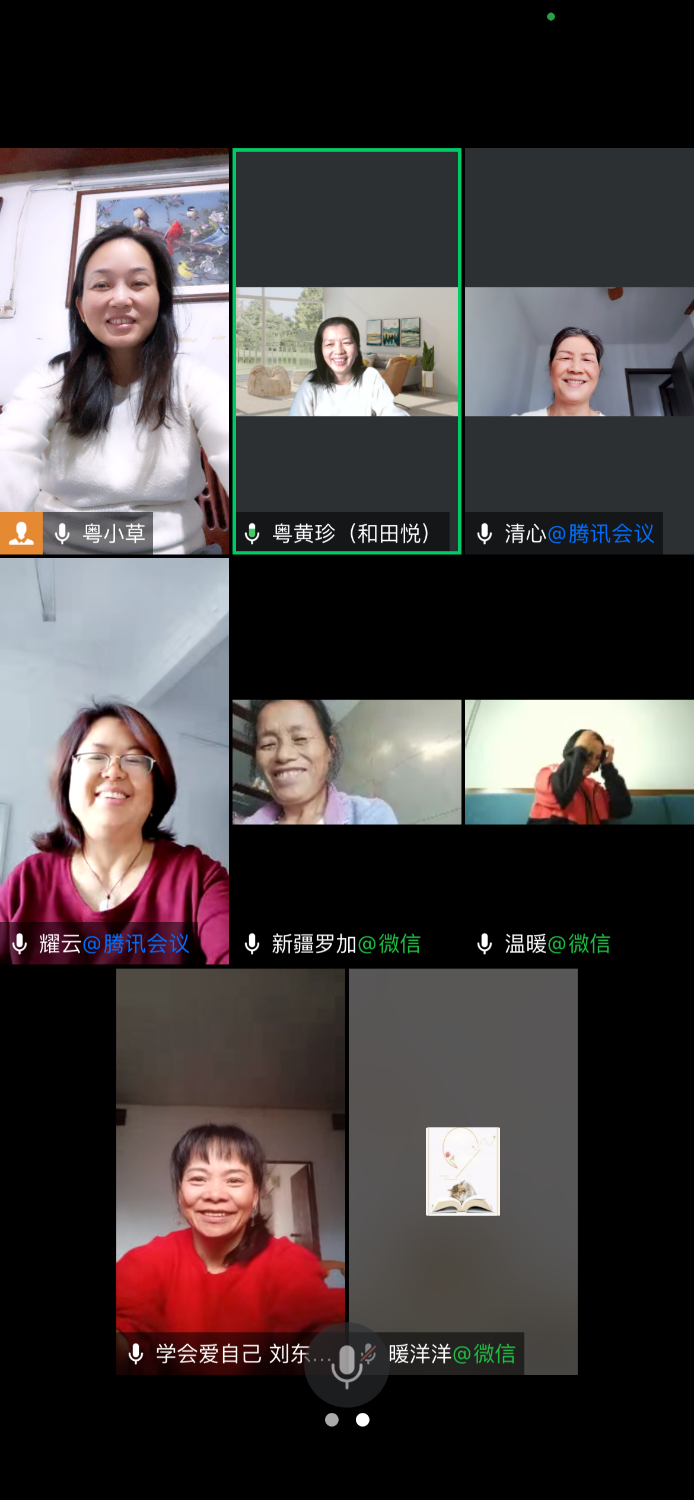The width and height of the screenshot is (694, 1500).
Task: Select 清心@腾讯会议 video tile
Action: 579,352
